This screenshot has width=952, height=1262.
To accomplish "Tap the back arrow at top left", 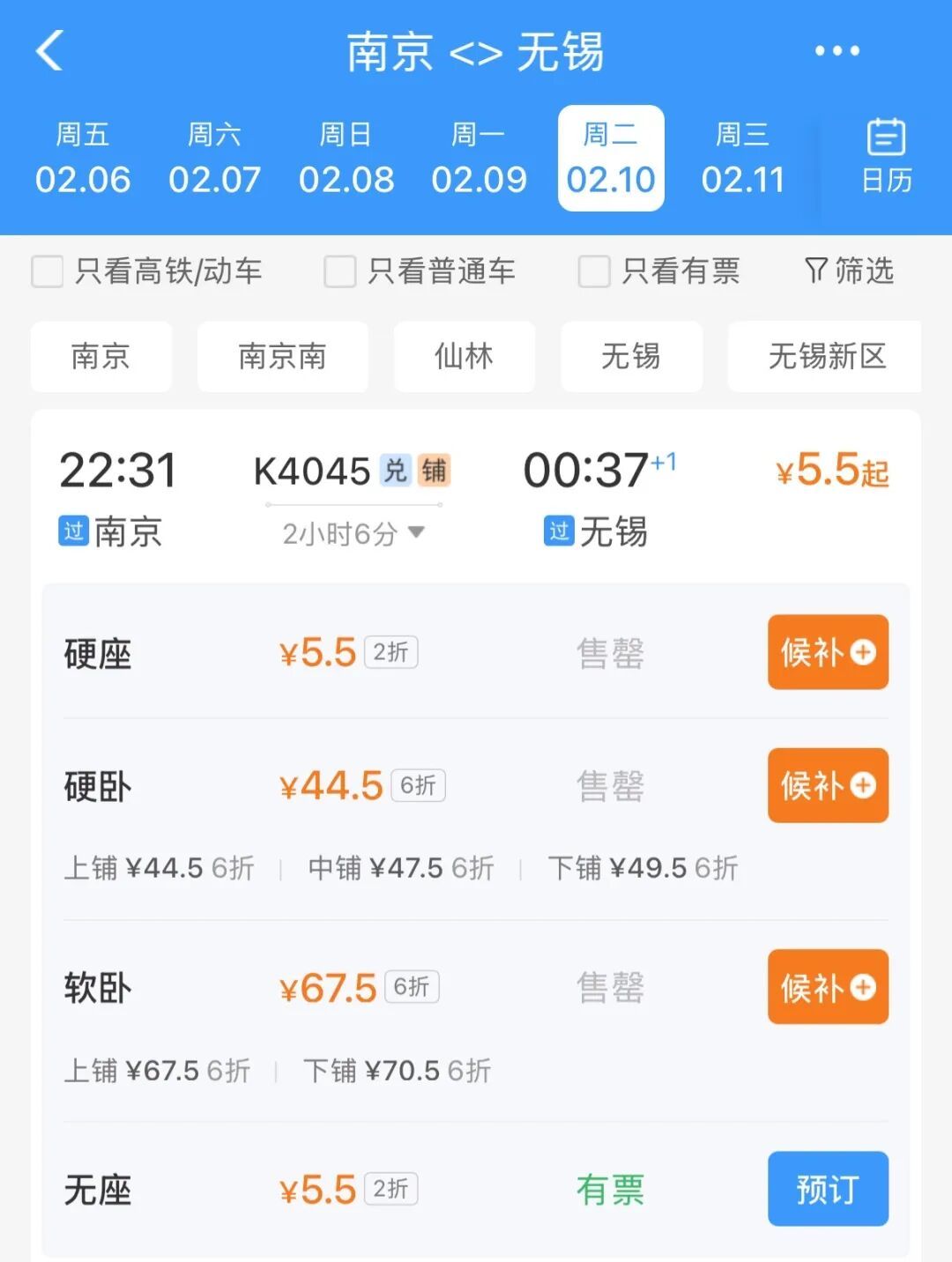I will pos(51,50).
